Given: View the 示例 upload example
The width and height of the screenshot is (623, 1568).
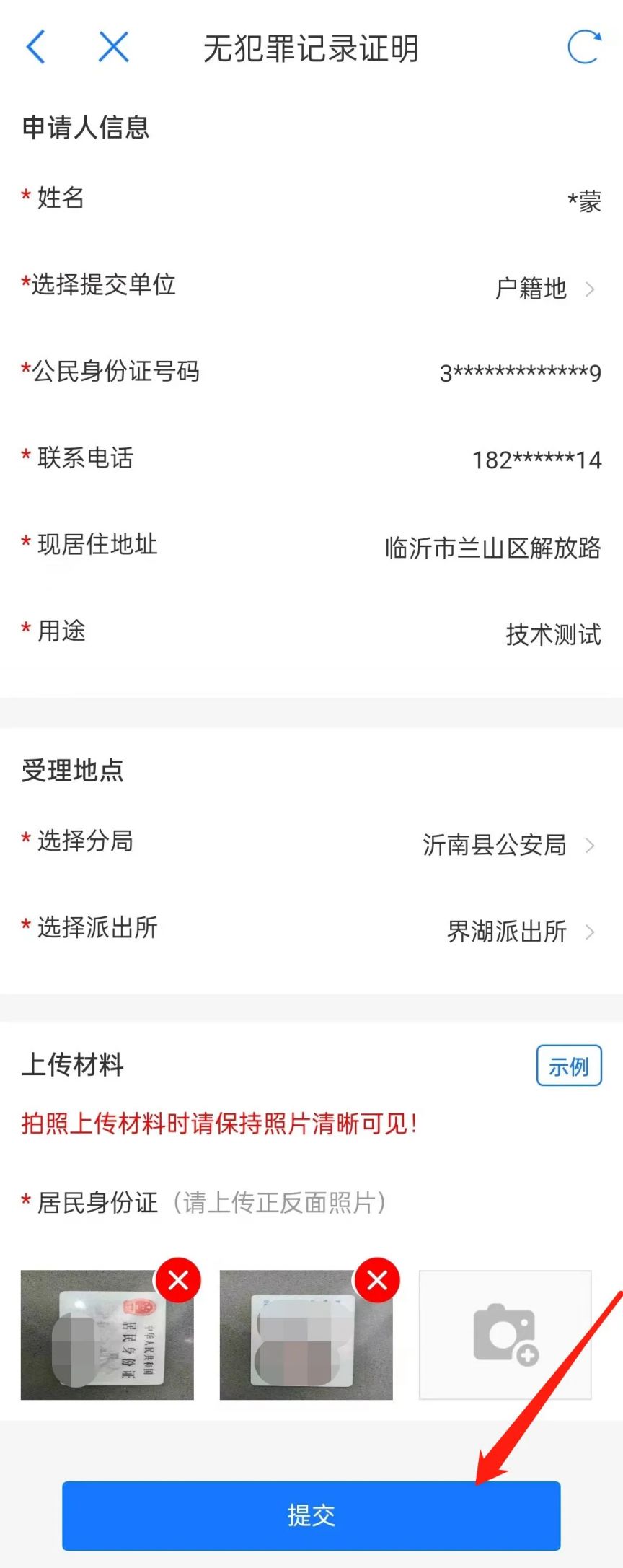Looking at the screenshot, I should [x=568, y=1065].
